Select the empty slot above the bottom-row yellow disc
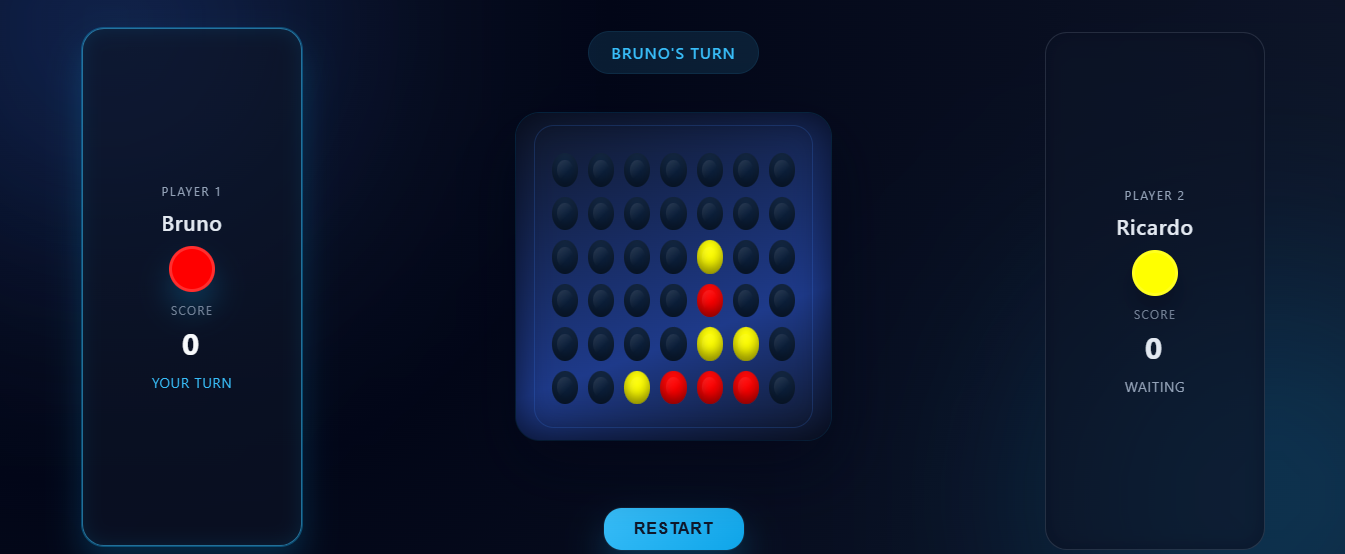The image size is (1345, 554). [637, 343]
